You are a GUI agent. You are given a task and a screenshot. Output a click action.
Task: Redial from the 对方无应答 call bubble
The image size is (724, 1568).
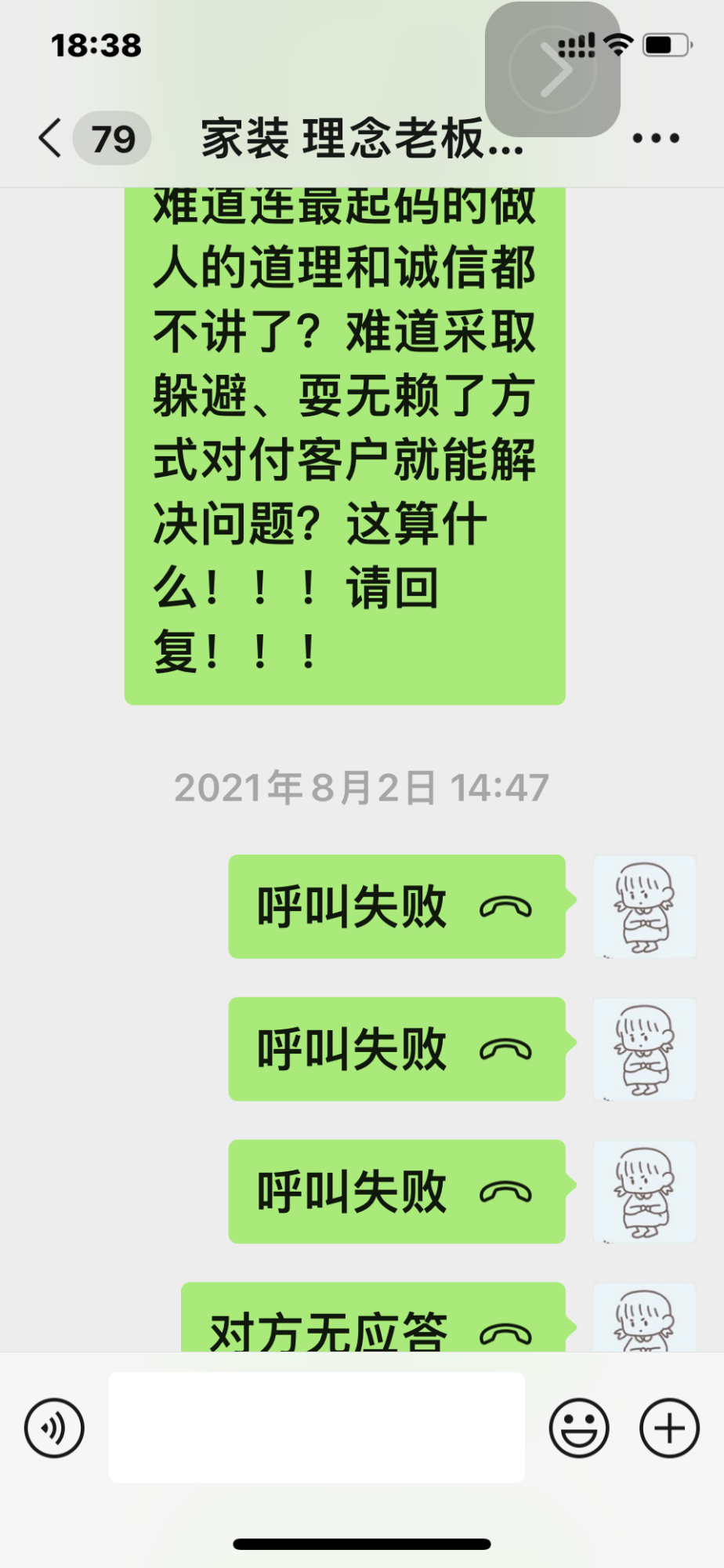(x=373, y=1325)
